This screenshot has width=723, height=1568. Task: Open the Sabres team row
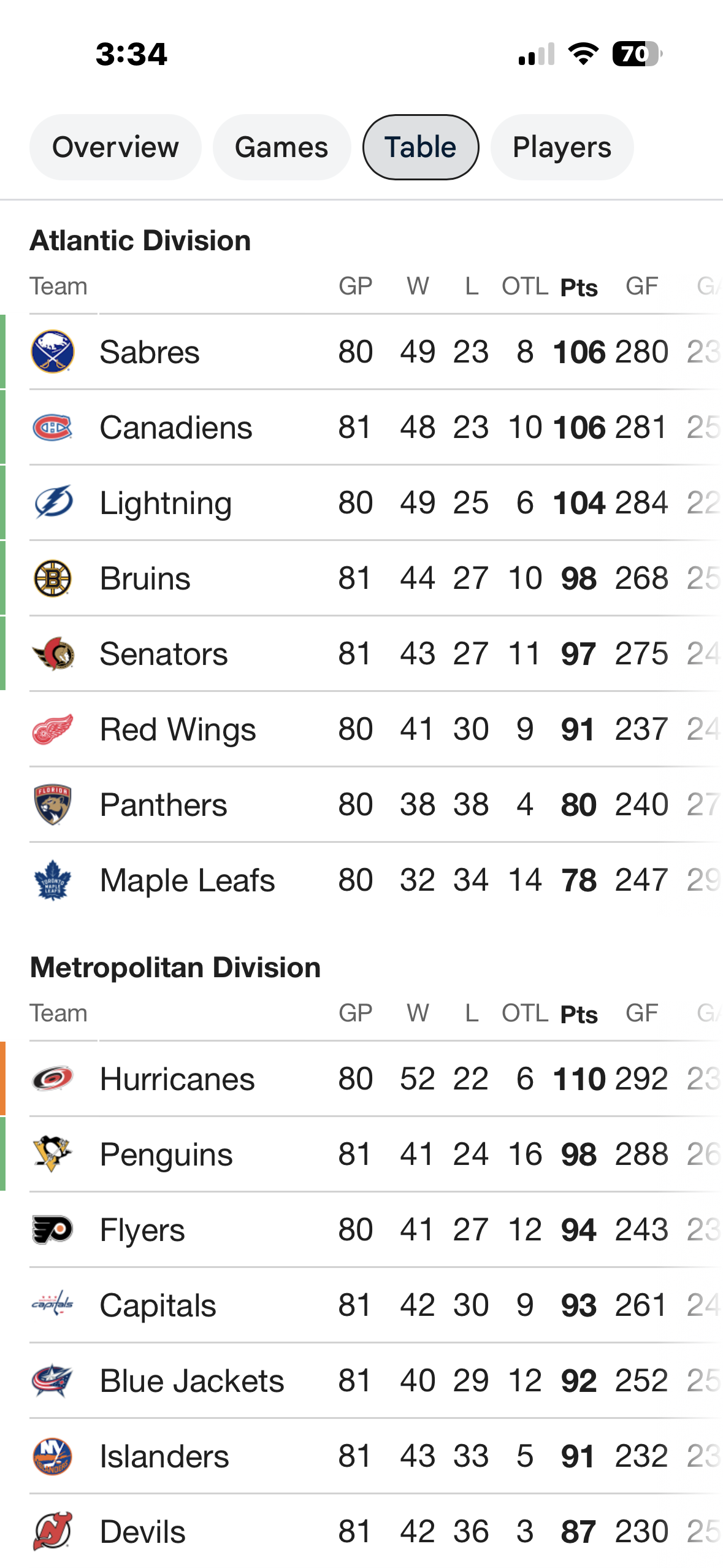point(150,352)
